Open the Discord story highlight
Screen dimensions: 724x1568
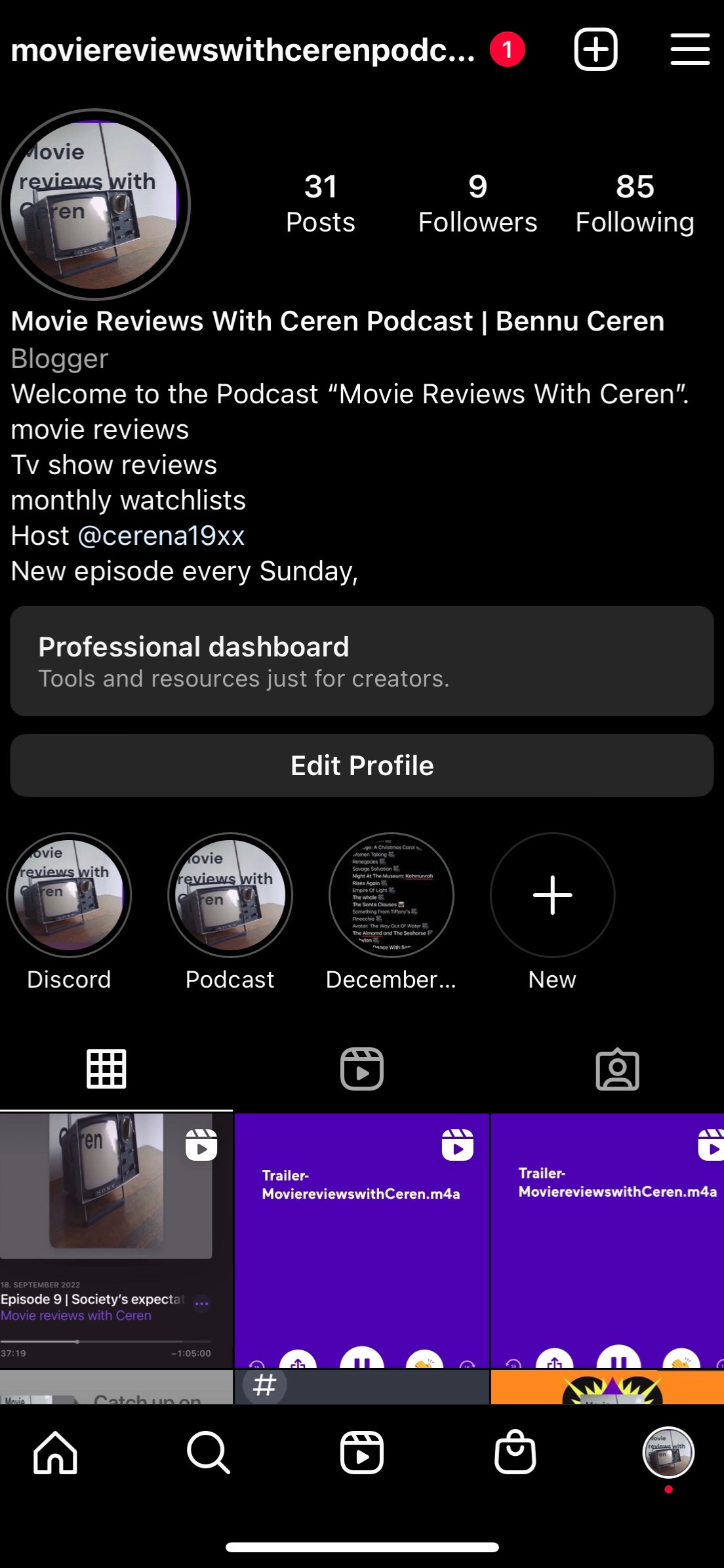coord(69,895)
